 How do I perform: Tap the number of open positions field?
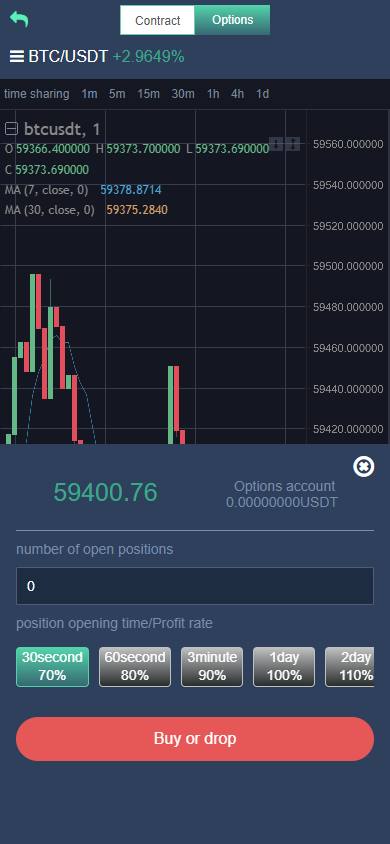pyautogui.click(x=195, y=586)
